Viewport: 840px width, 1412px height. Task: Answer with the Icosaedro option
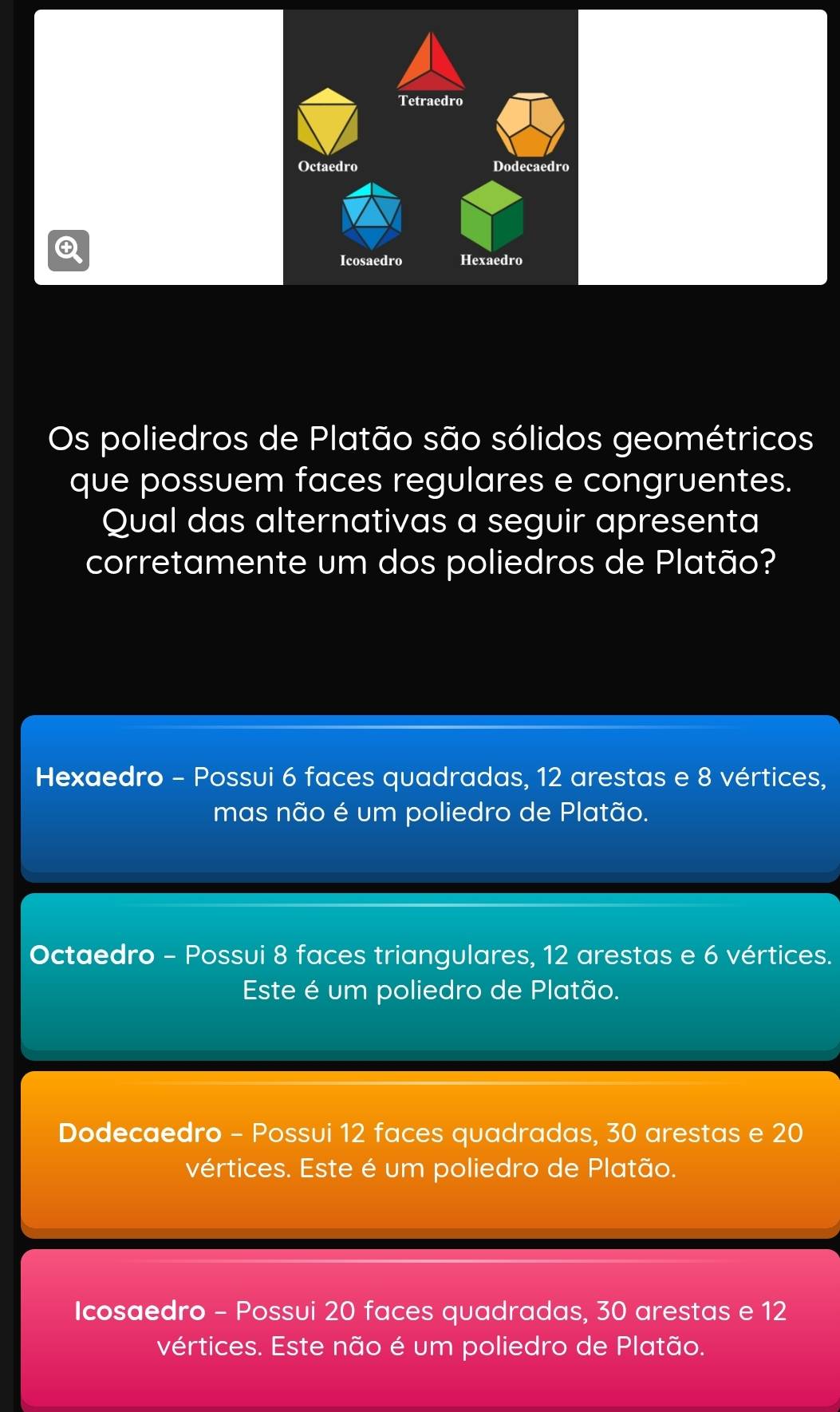(431, 1329)
